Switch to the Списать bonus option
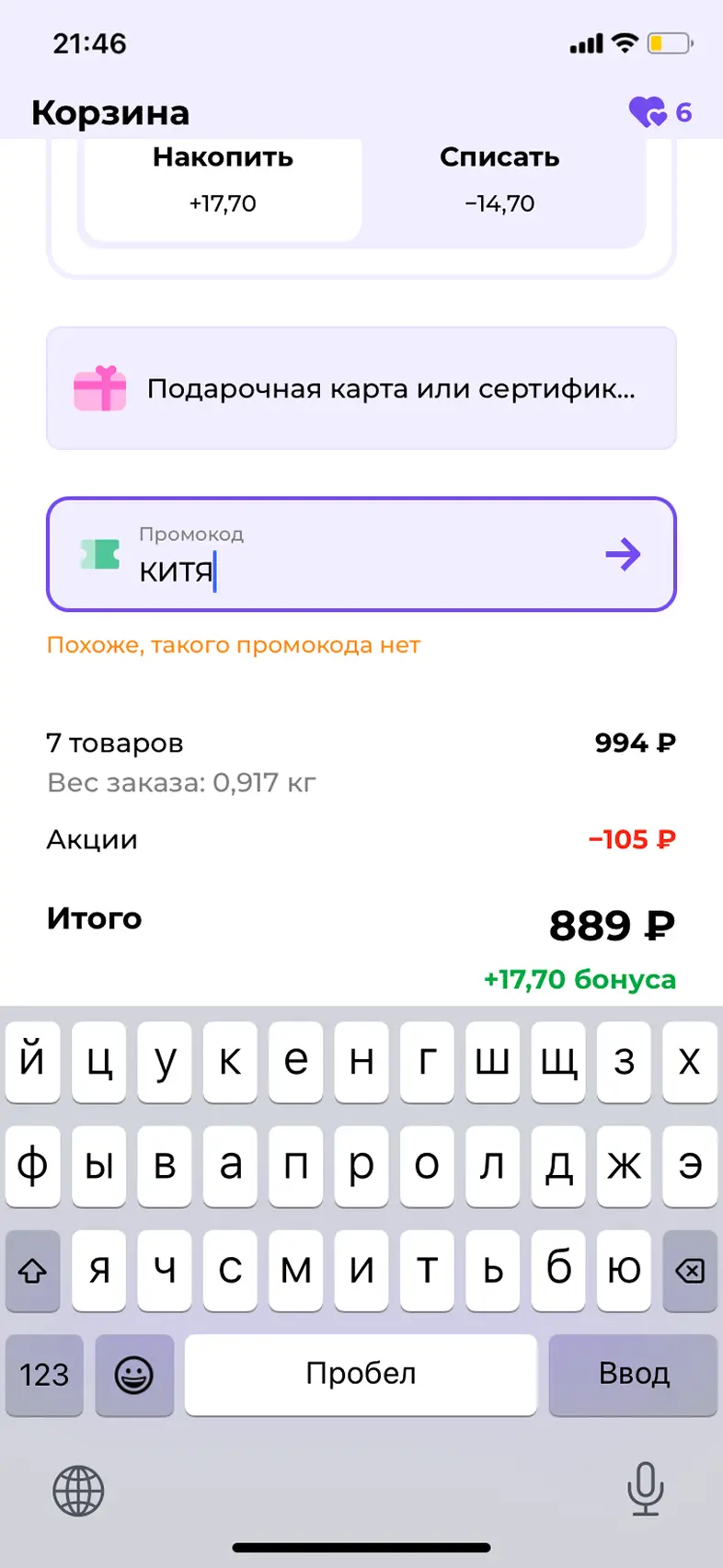 (499, 180)
